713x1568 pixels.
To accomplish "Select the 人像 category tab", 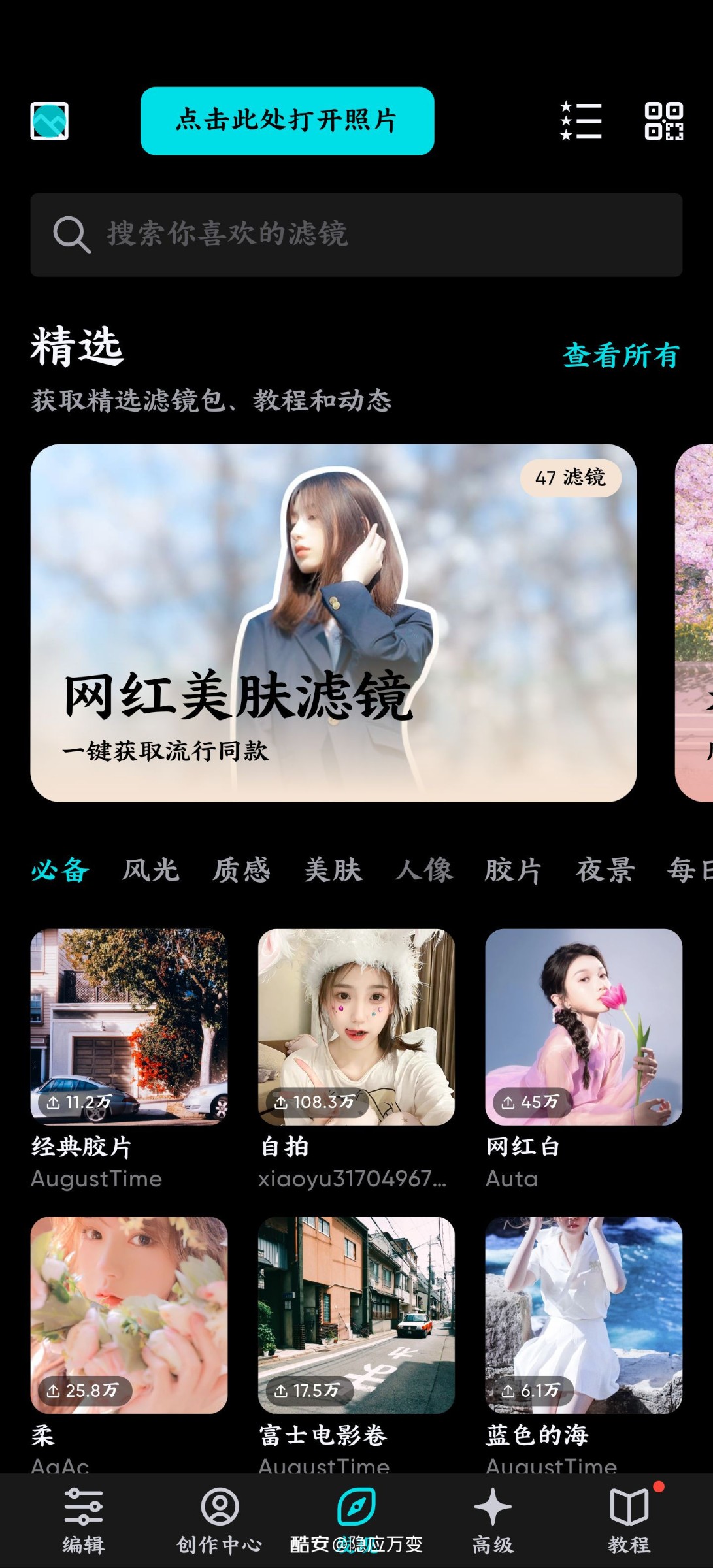I will (x=423, y=870).
